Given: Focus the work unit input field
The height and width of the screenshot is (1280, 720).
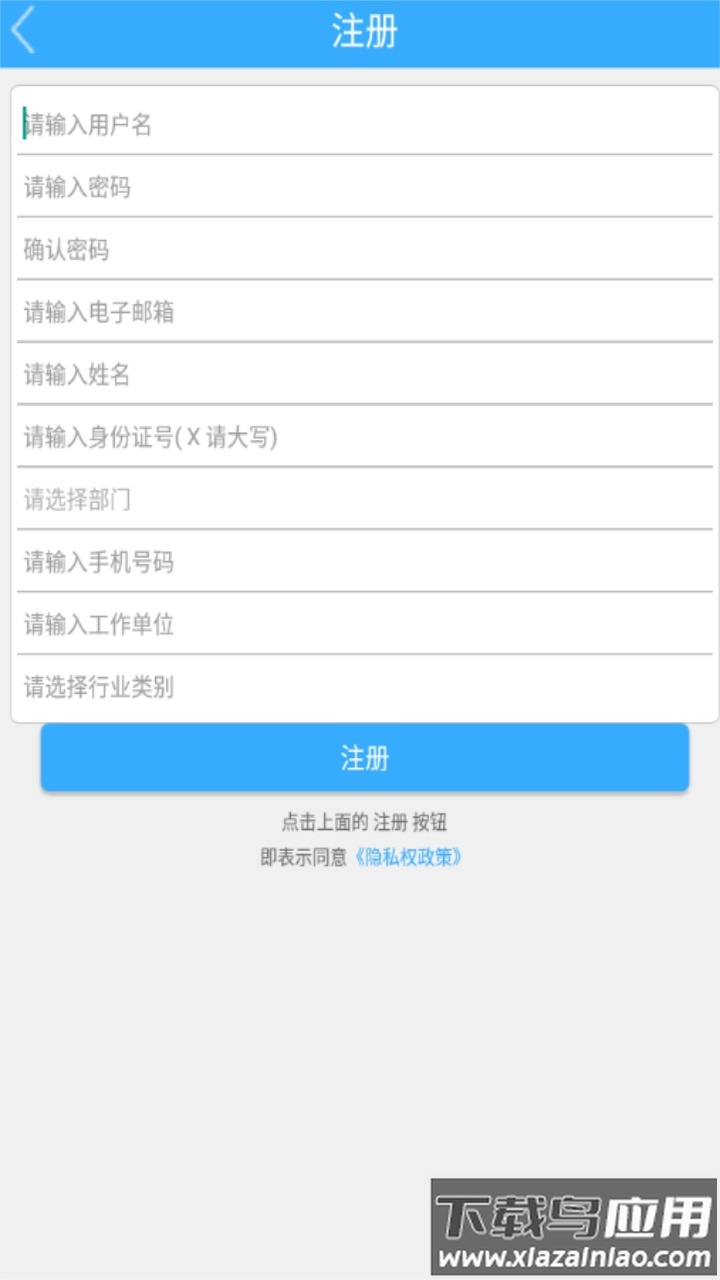Looking at the screenshot, I should [360, 624].
